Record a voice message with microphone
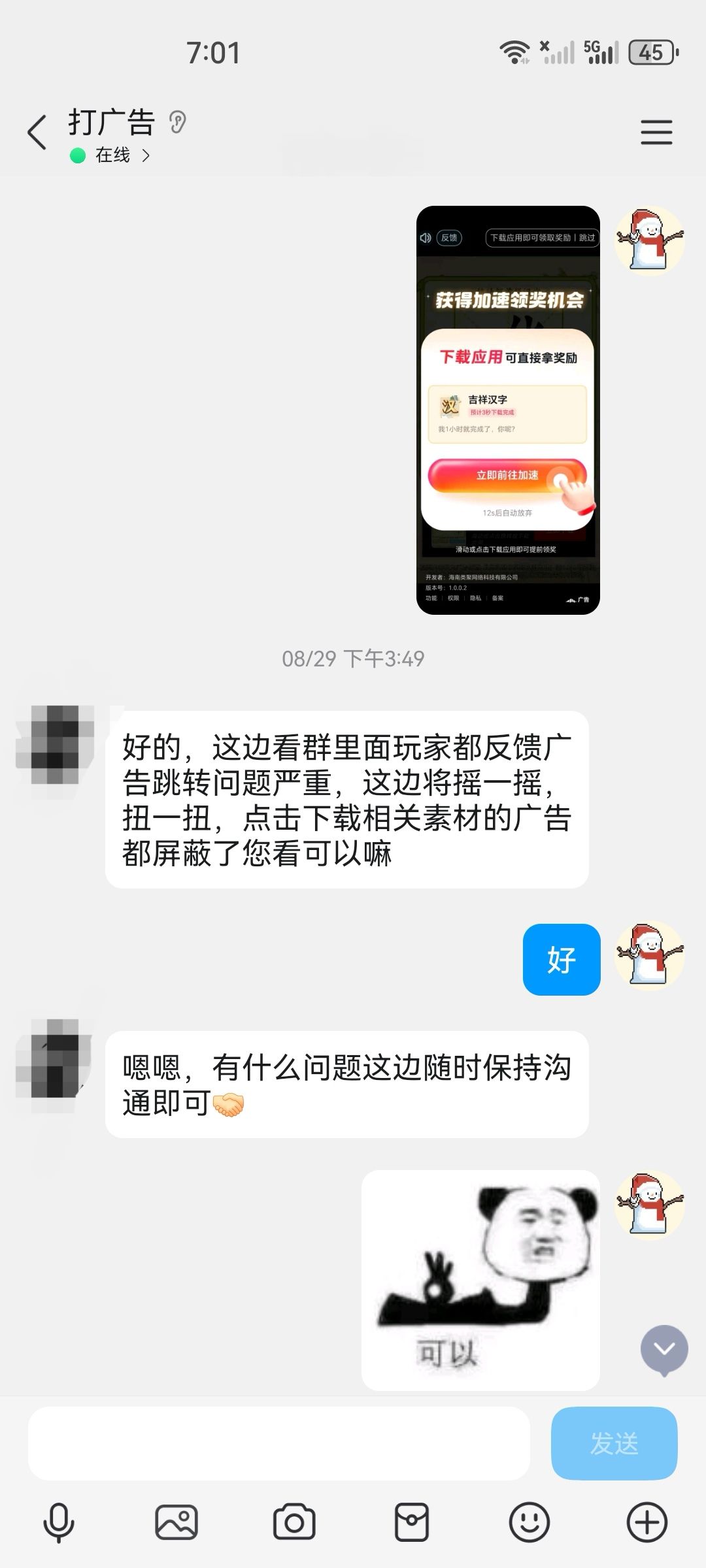Image resolution: width=706 pixels, height=1568 pixels. pos(59,1523)
